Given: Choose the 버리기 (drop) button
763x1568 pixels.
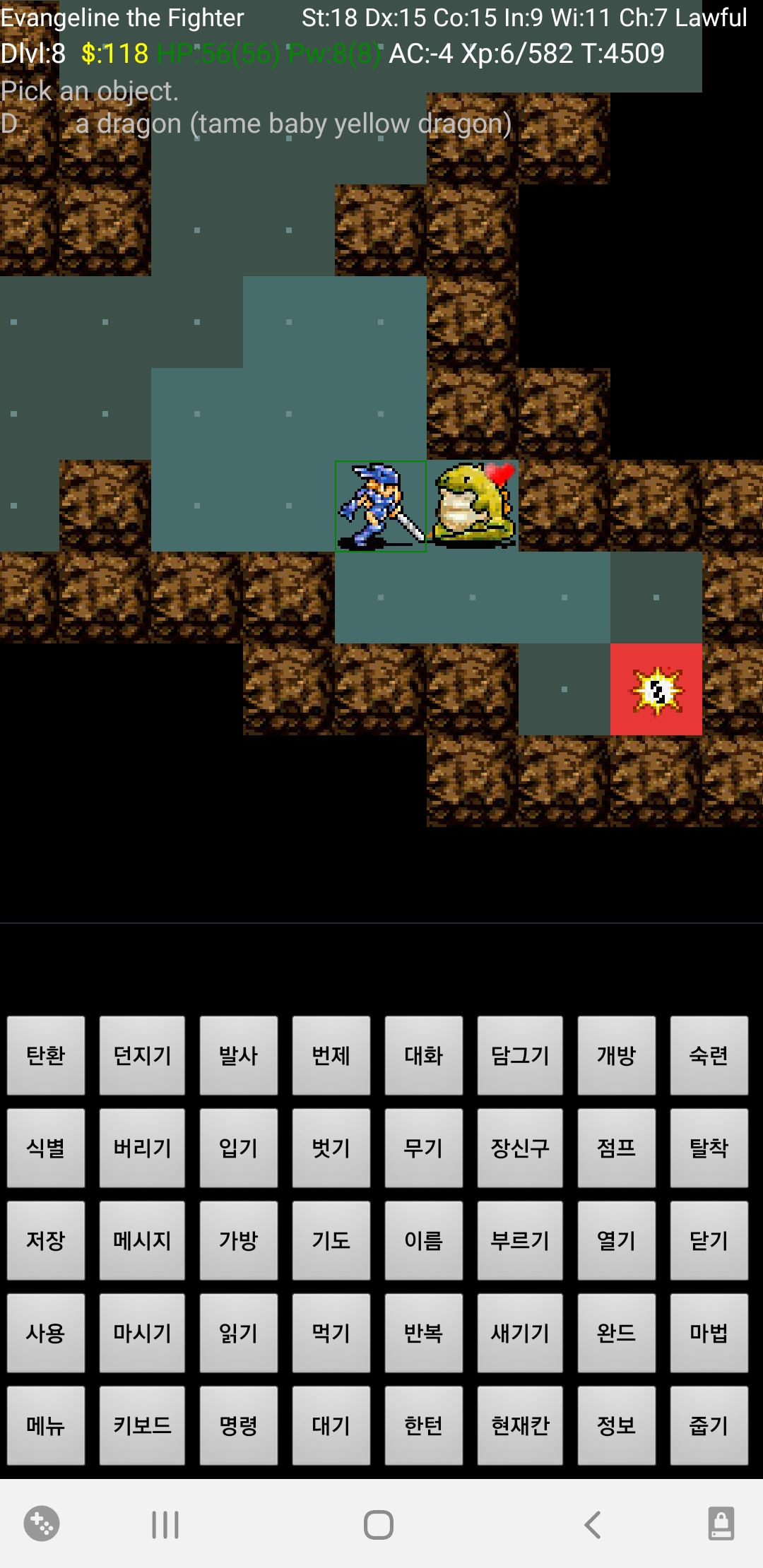Looking at the screenshot, I should click(x=142, y=1148).
